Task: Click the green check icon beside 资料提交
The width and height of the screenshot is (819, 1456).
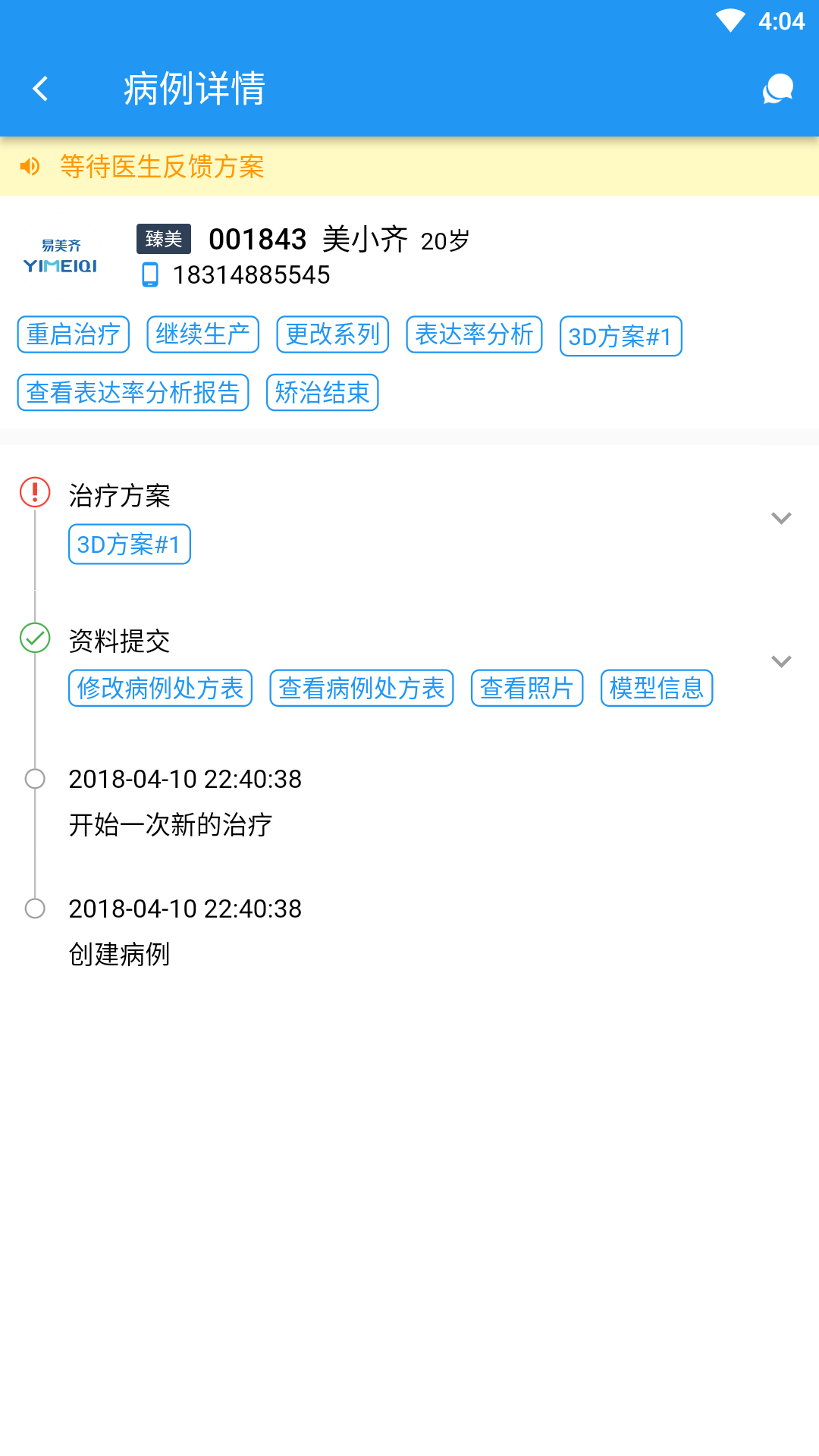Action: 33,639
